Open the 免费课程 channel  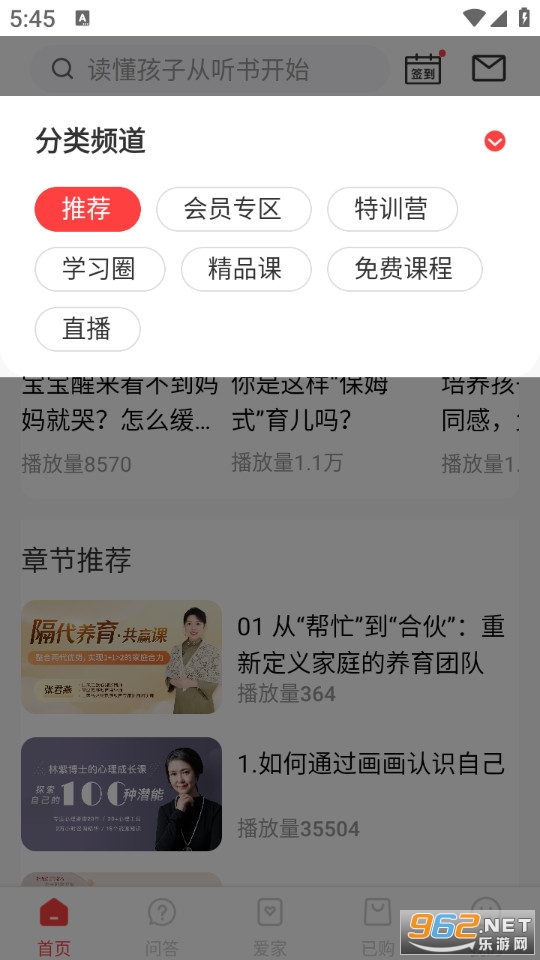[x=405, y=269]
